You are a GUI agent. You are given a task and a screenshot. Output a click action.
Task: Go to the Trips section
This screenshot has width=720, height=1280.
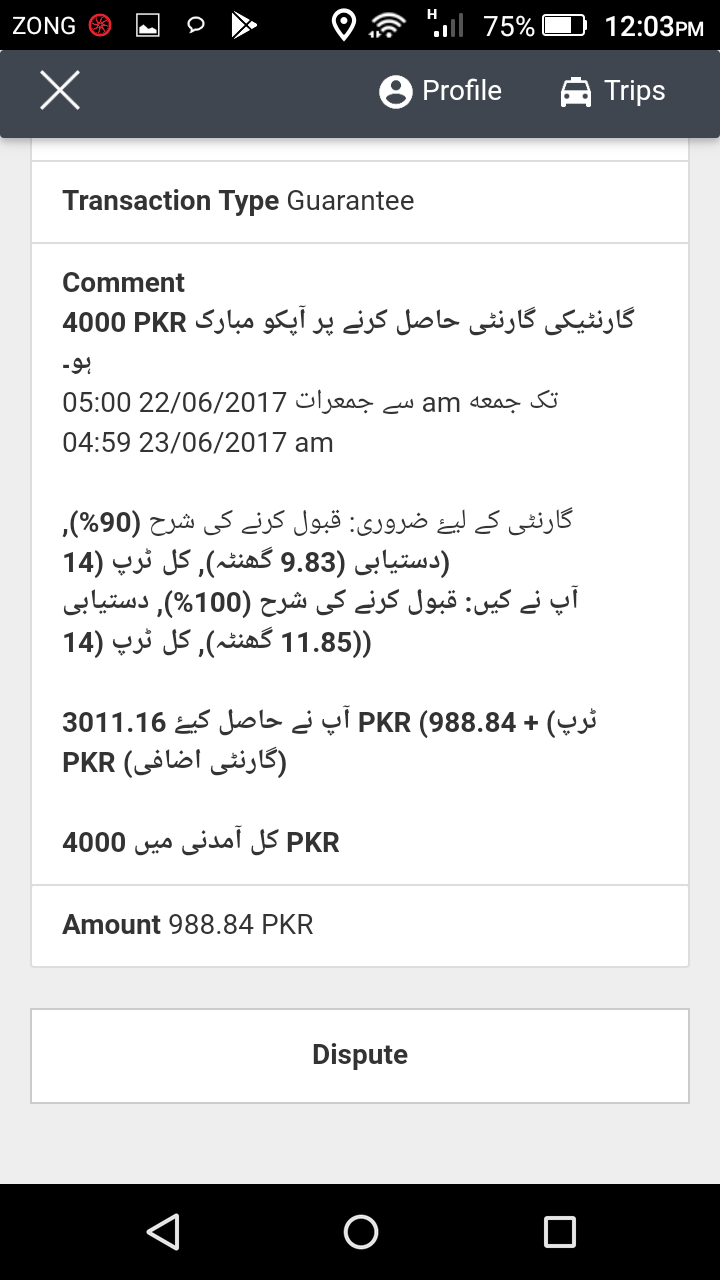(612, 92)
